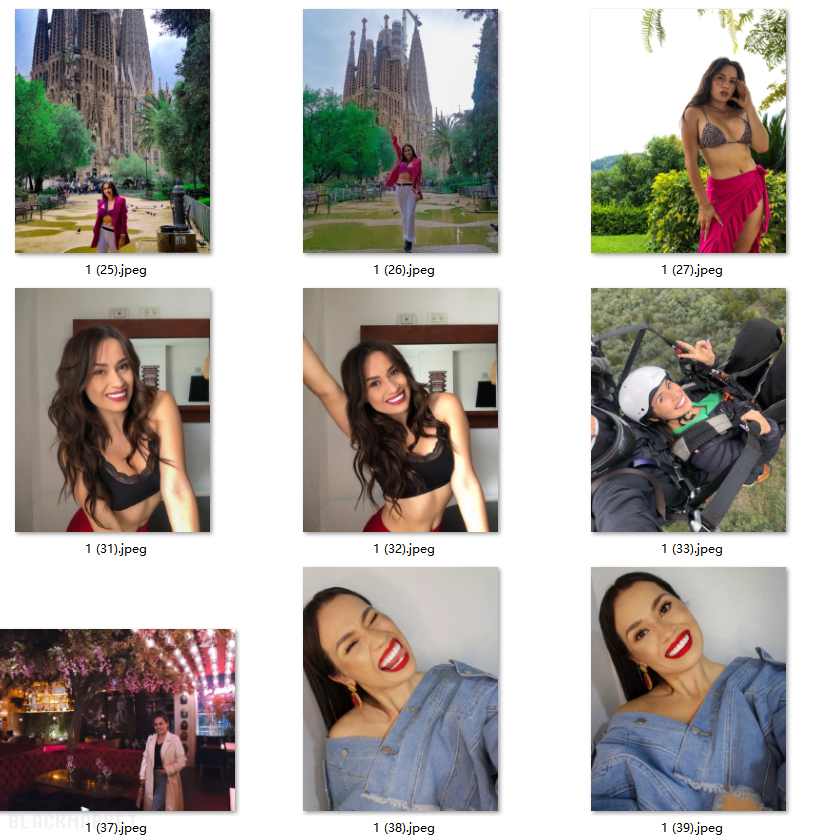Viewport: 820px width, 837px height.
Task: Select the 1 (38).jpeg file
Action: (400, 689)
